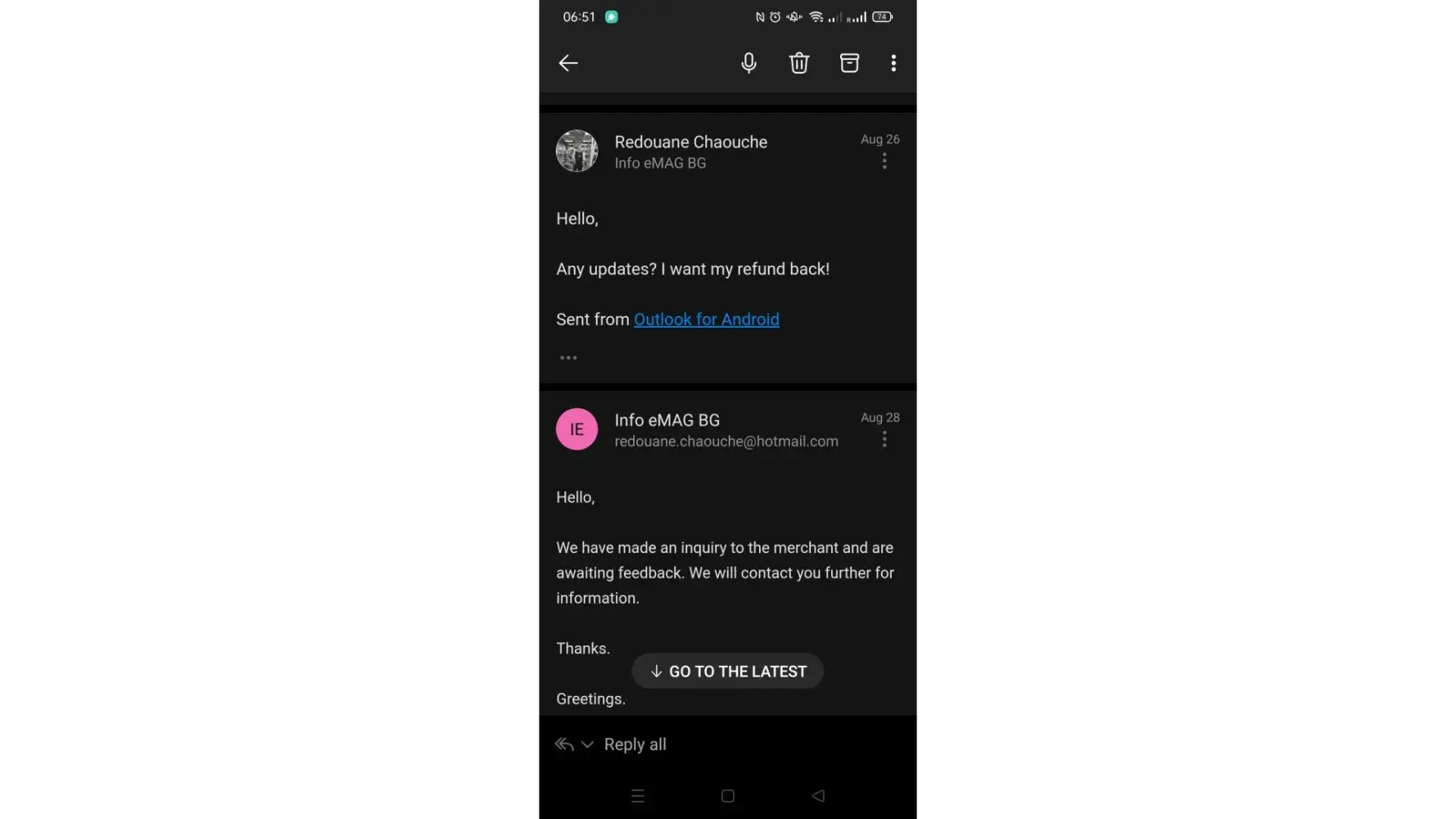Open the top toolbar overflow menu
Image resolution: width=1456 pixels, height=819 pixels.
893,63
